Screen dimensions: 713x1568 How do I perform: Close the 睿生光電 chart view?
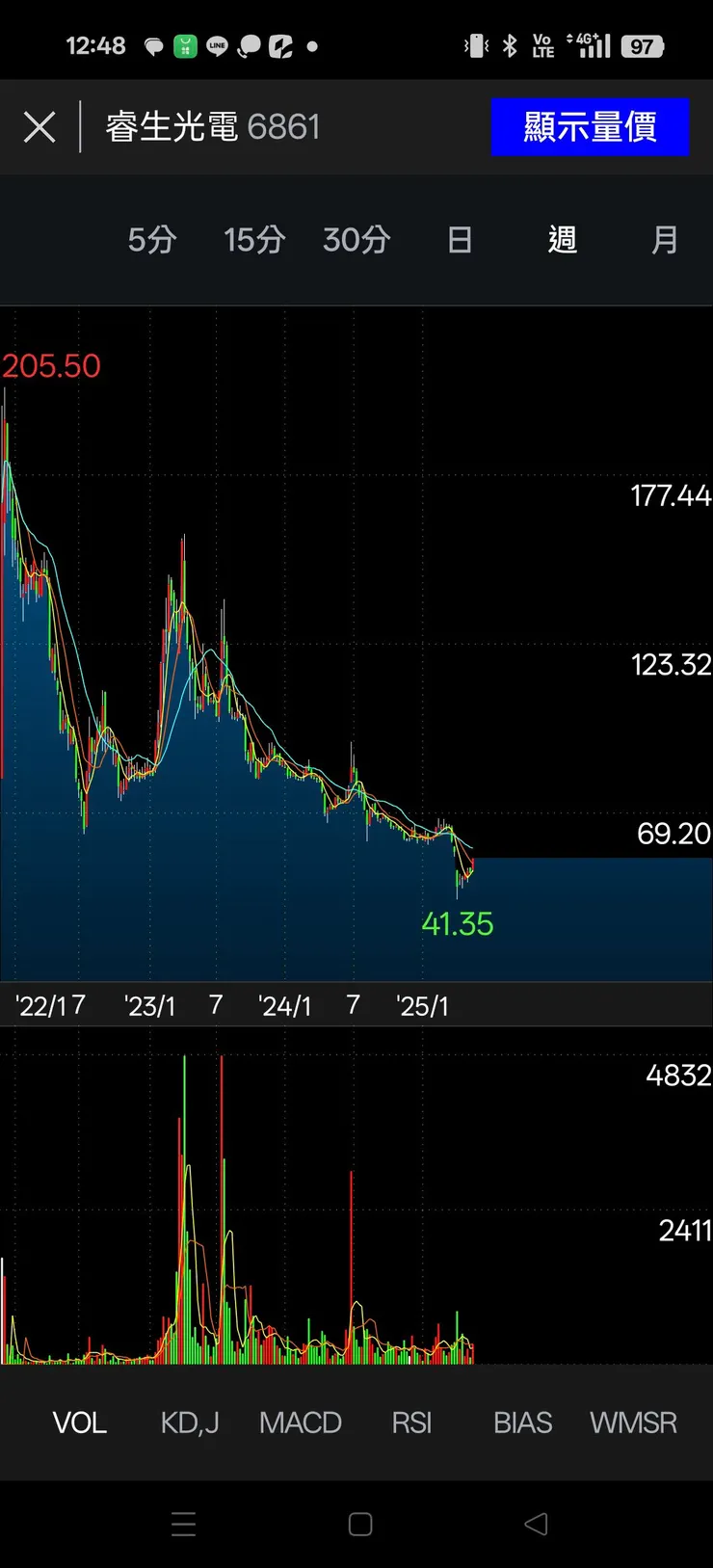tap(40, 127)
